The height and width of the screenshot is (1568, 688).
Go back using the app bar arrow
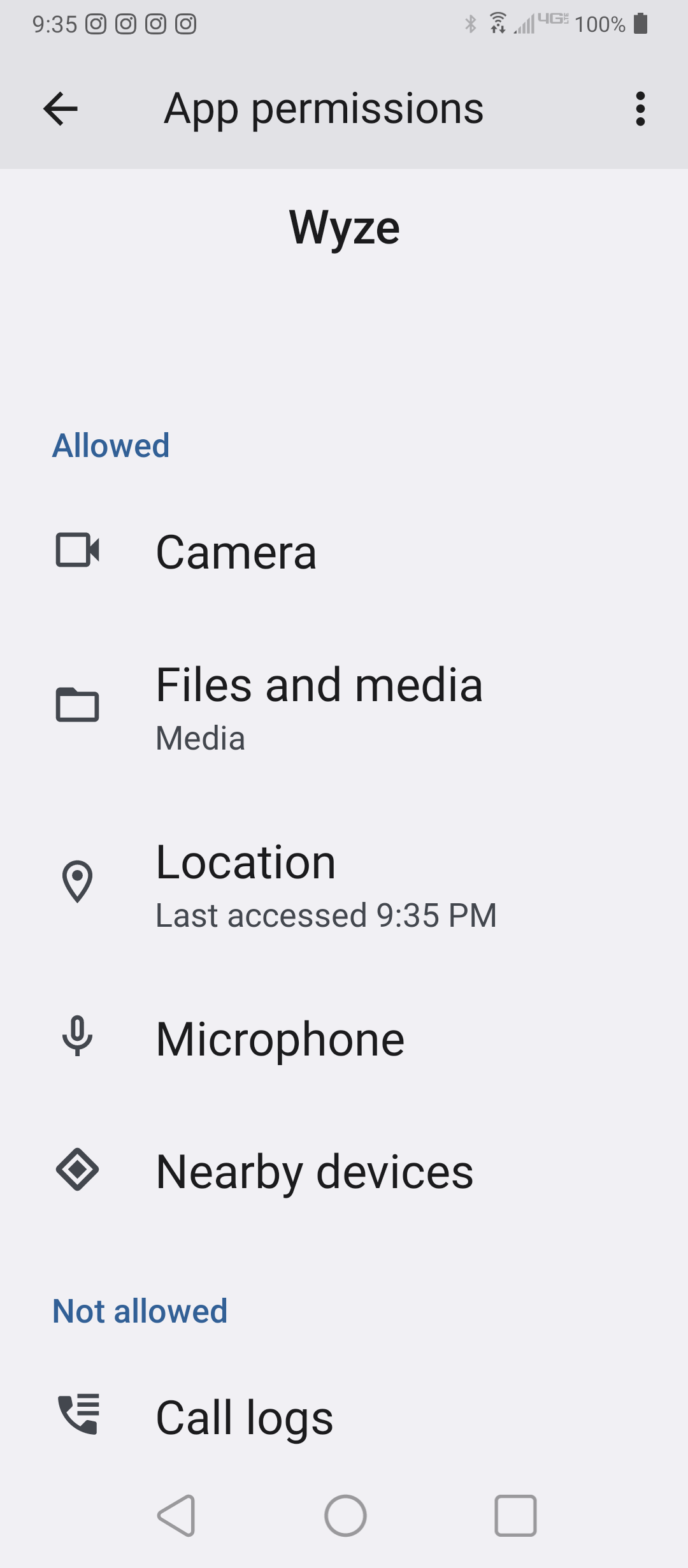61,109
